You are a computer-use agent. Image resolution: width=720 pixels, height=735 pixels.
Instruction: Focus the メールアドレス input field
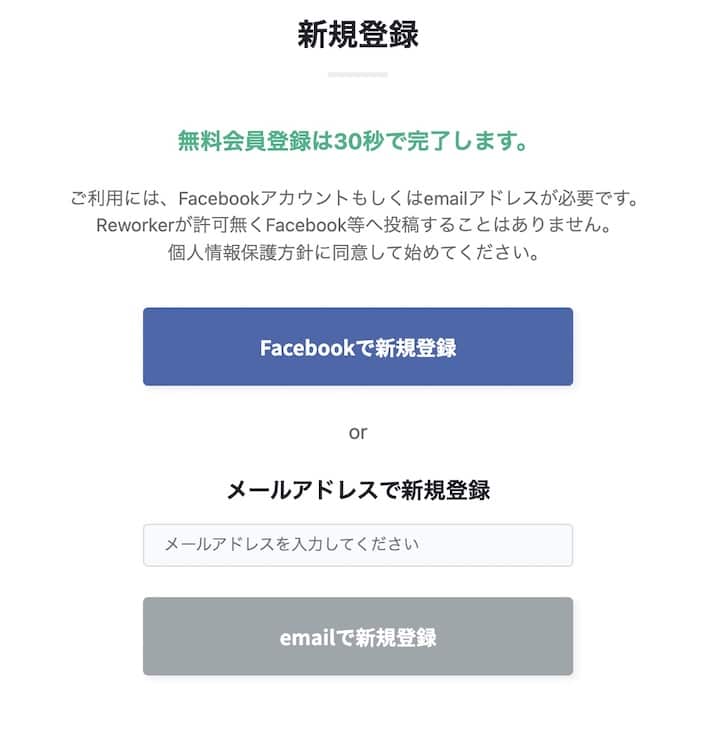pyautogui.click(x=358, y=545)
